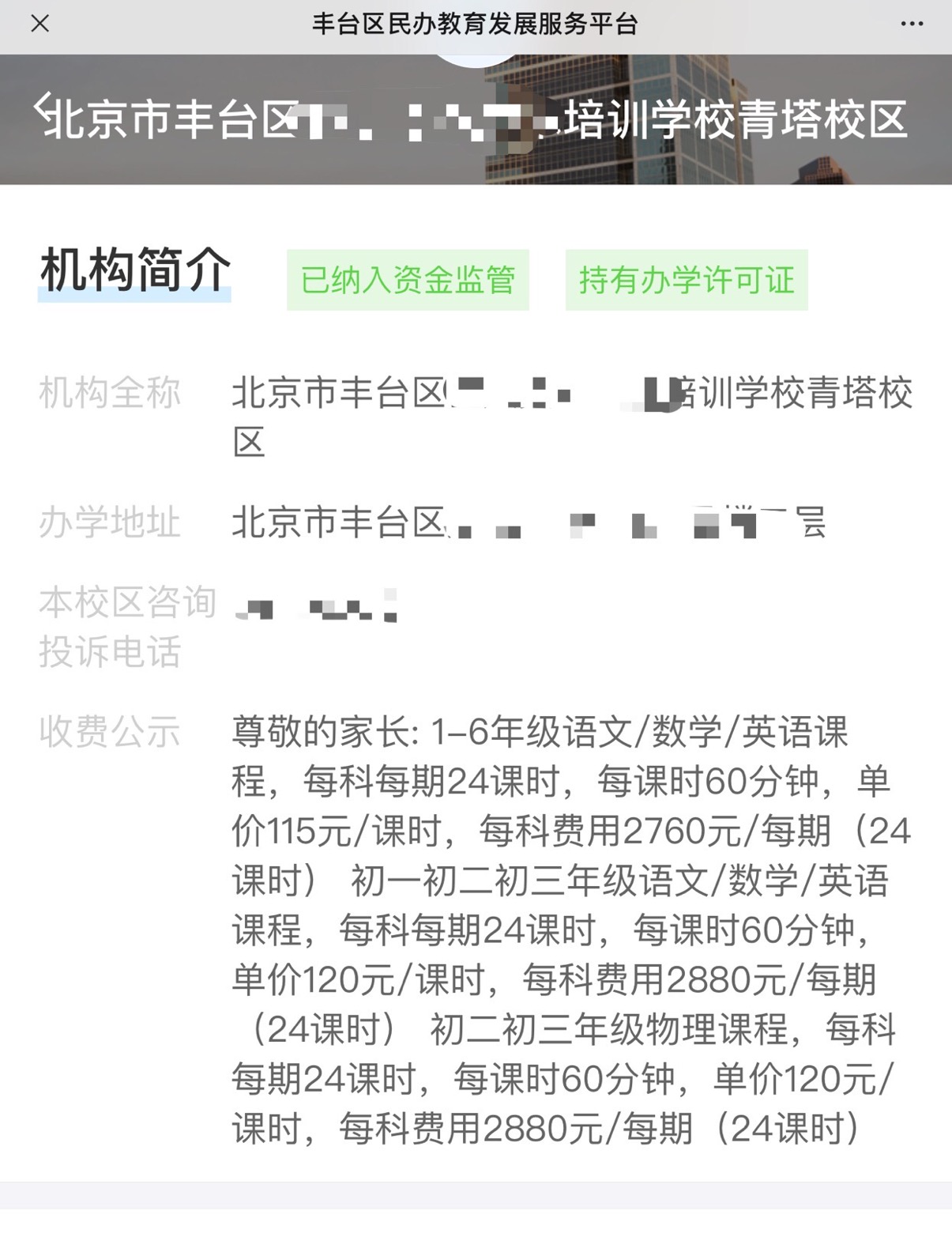Tap the 持有办学许可证 badge
The image size is (952, 1237).
687,280
